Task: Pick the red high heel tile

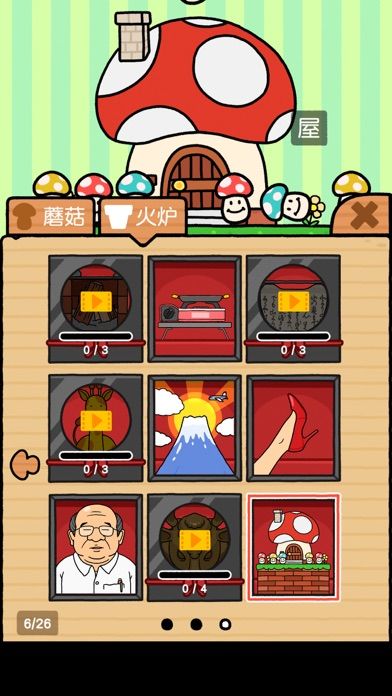Action: click(x=293, y=428)
